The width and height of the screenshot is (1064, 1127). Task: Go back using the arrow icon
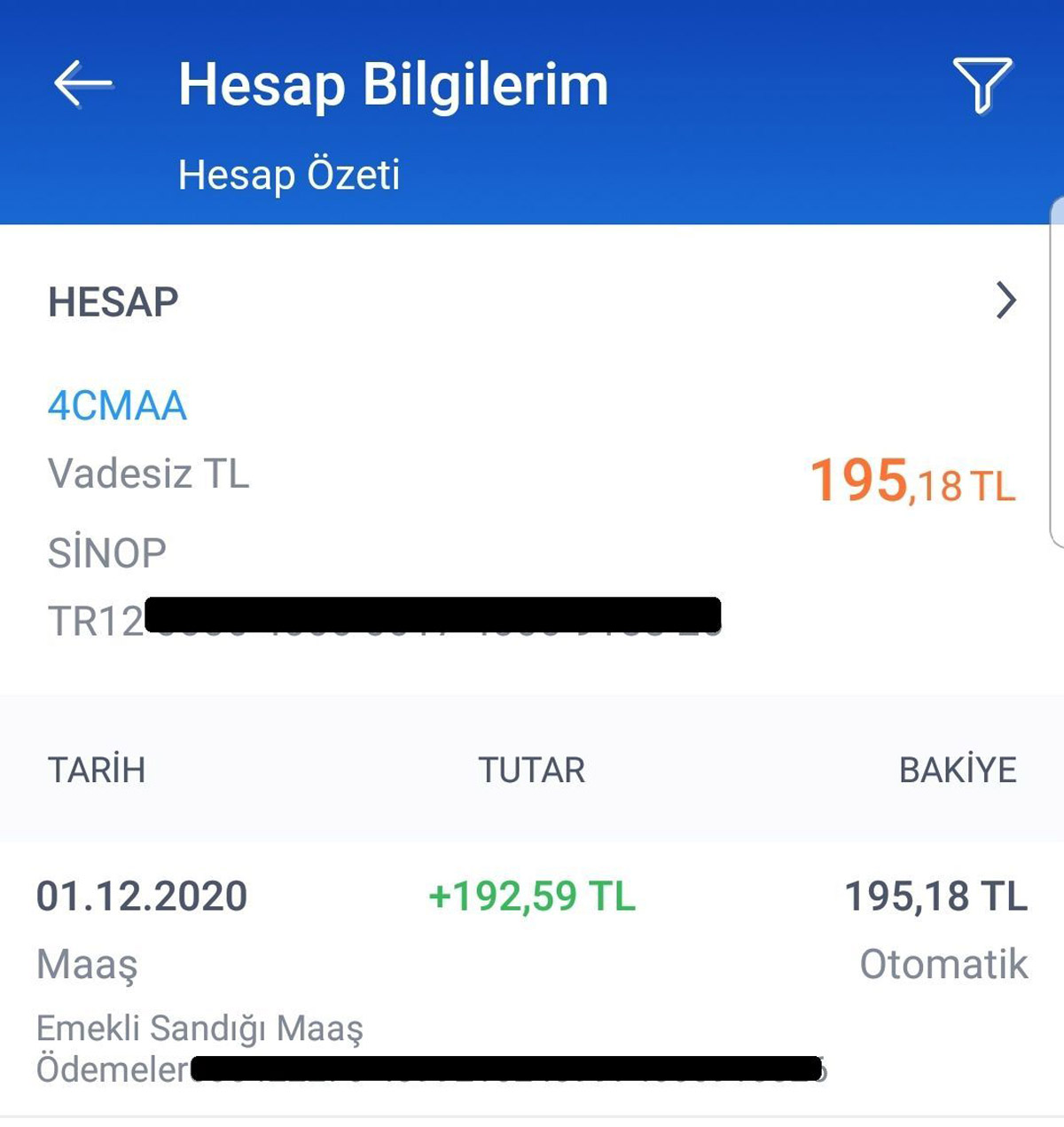coord(83,84)
